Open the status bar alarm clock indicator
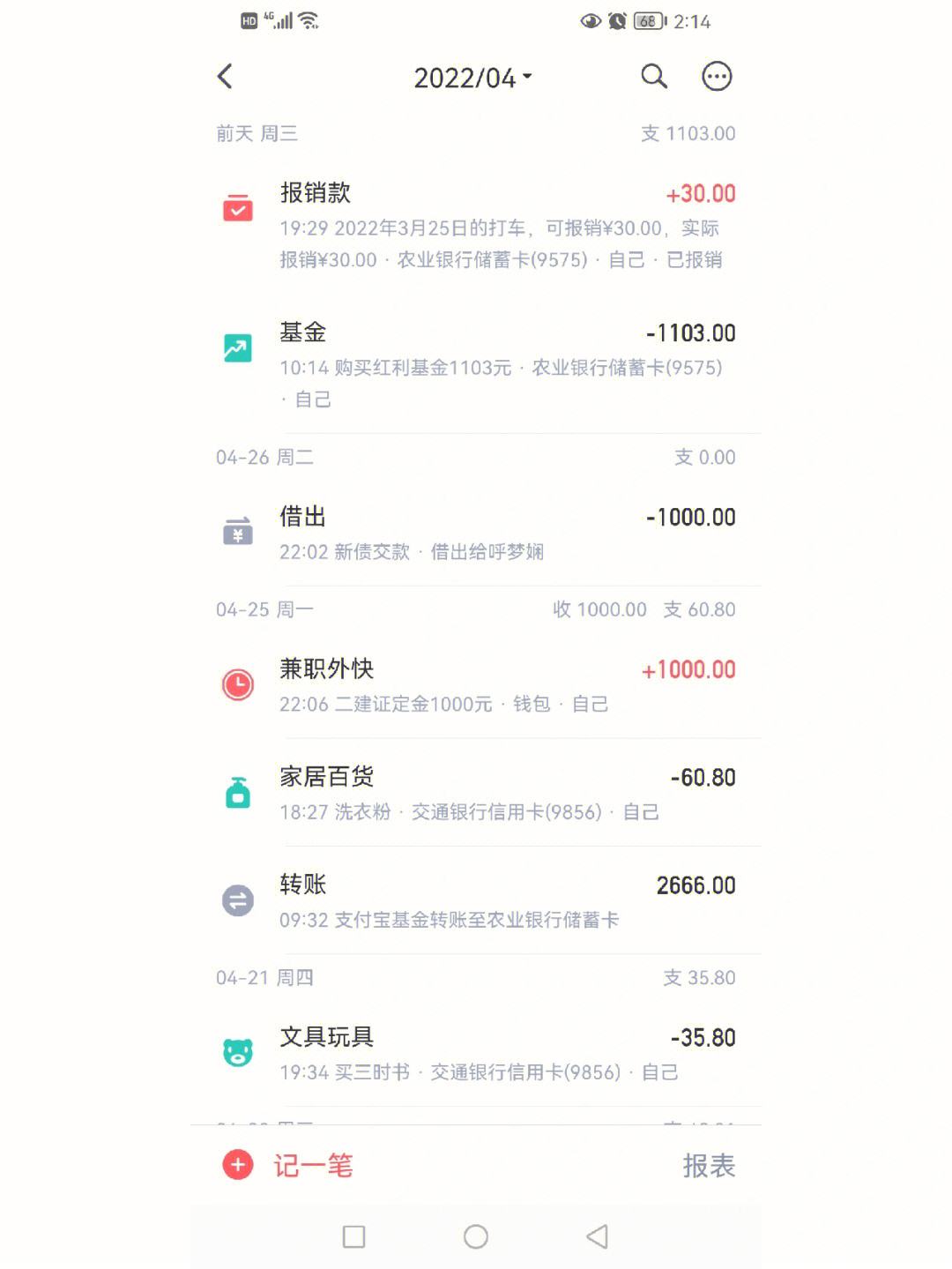 tap(616, 21)
